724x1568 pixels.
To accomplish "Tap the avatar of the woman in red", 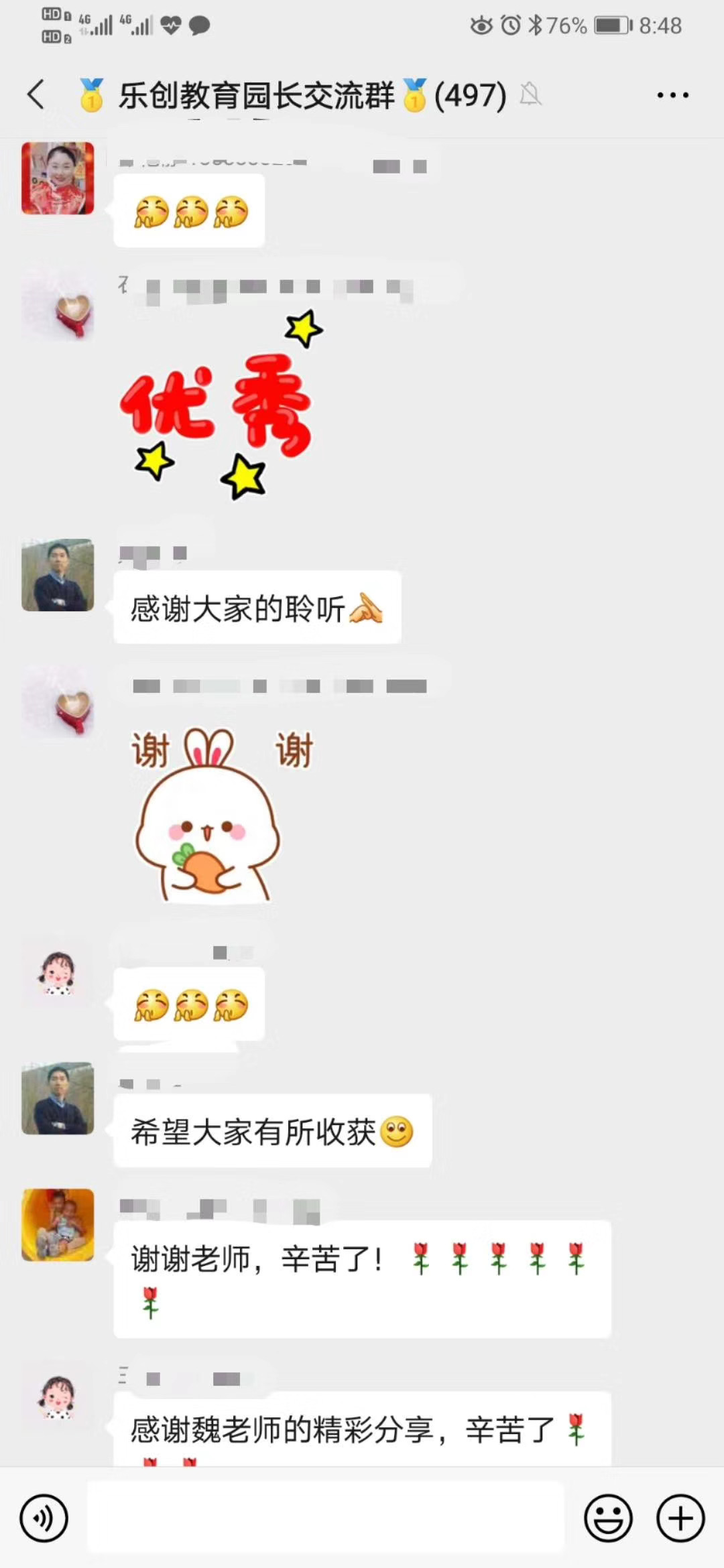I will click(x=58, y=178).
